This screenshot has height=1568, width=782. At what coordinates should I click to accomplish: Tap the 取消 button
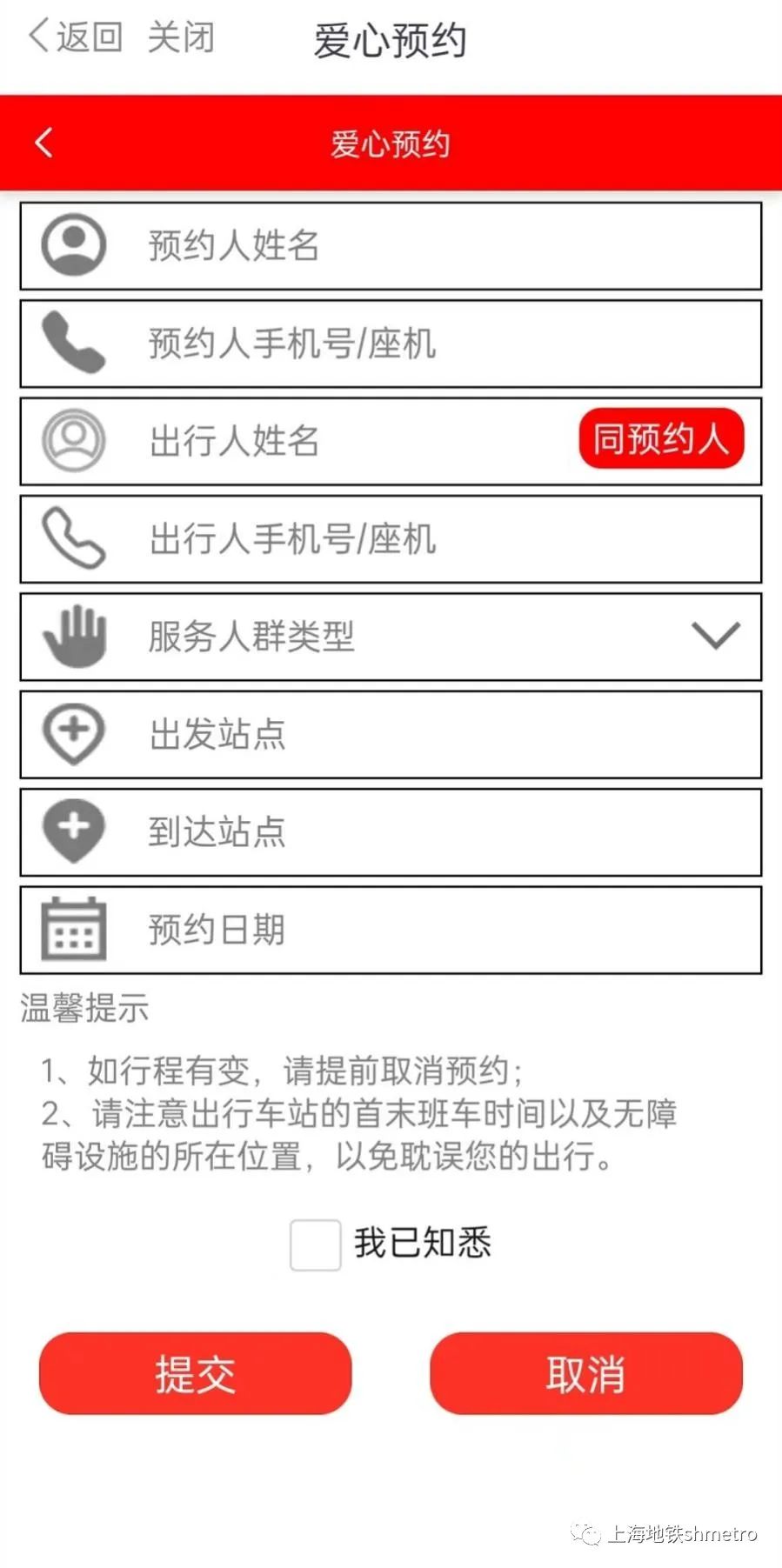(x=585, y=1374)
